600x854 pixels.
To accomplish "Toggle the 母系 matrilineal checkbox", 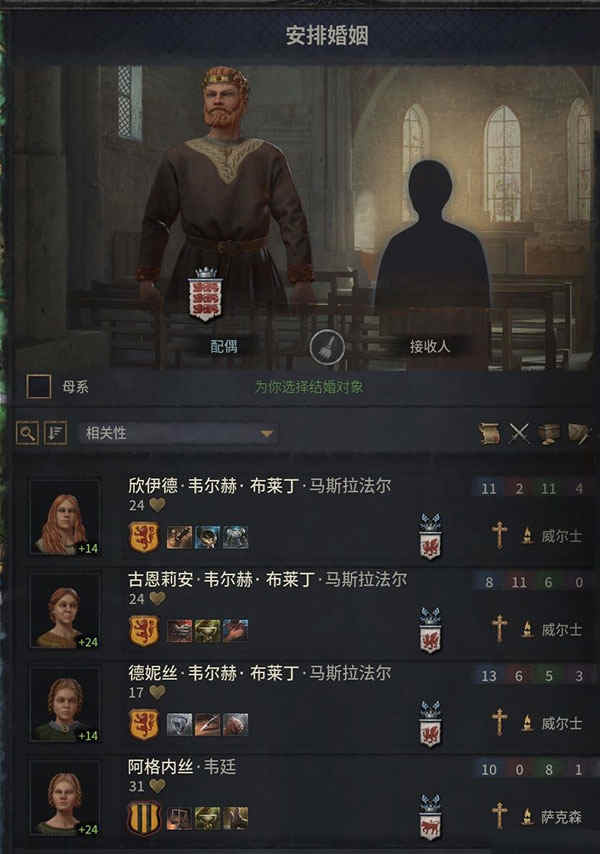I will tap(39, 386).
